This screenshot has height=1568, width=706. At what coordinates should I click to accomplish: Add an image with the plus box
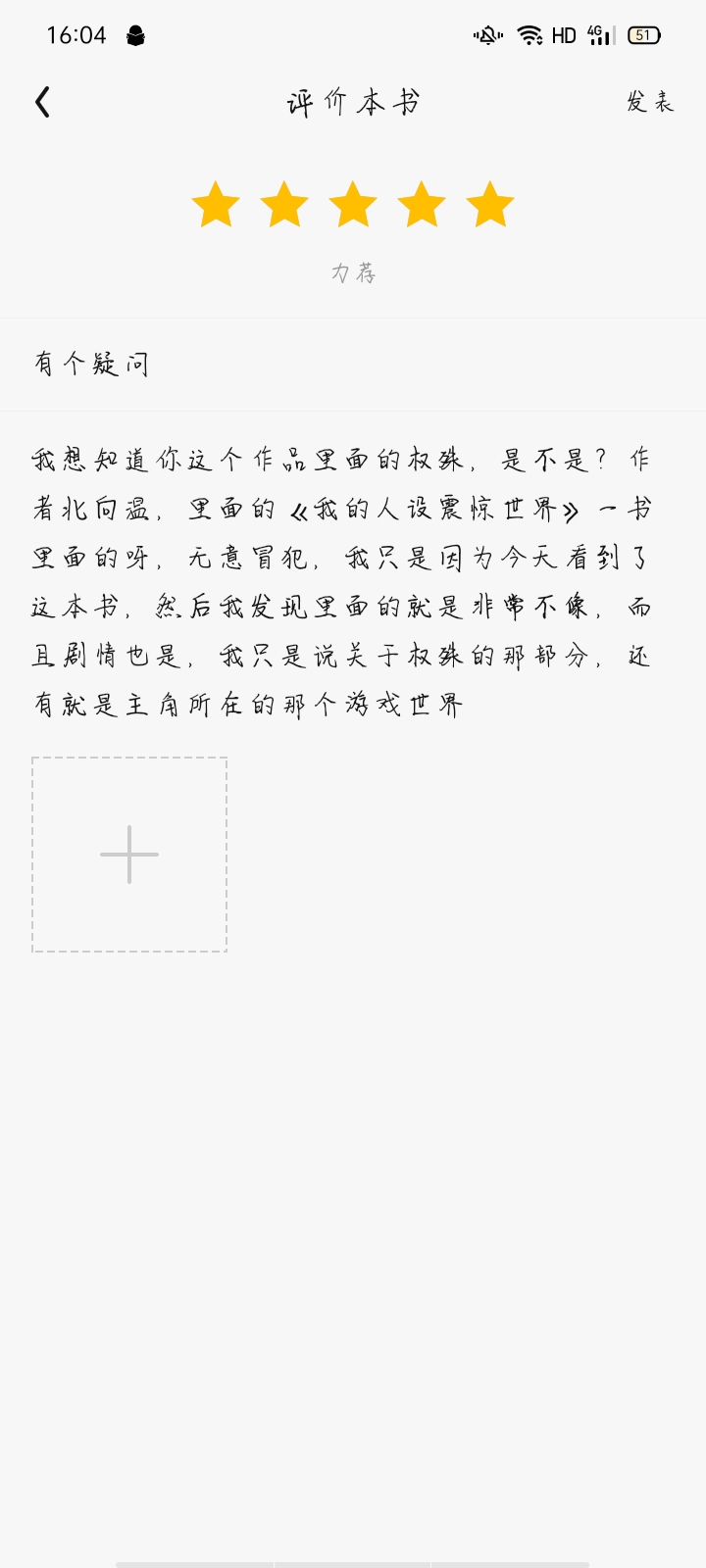[129, 855]
